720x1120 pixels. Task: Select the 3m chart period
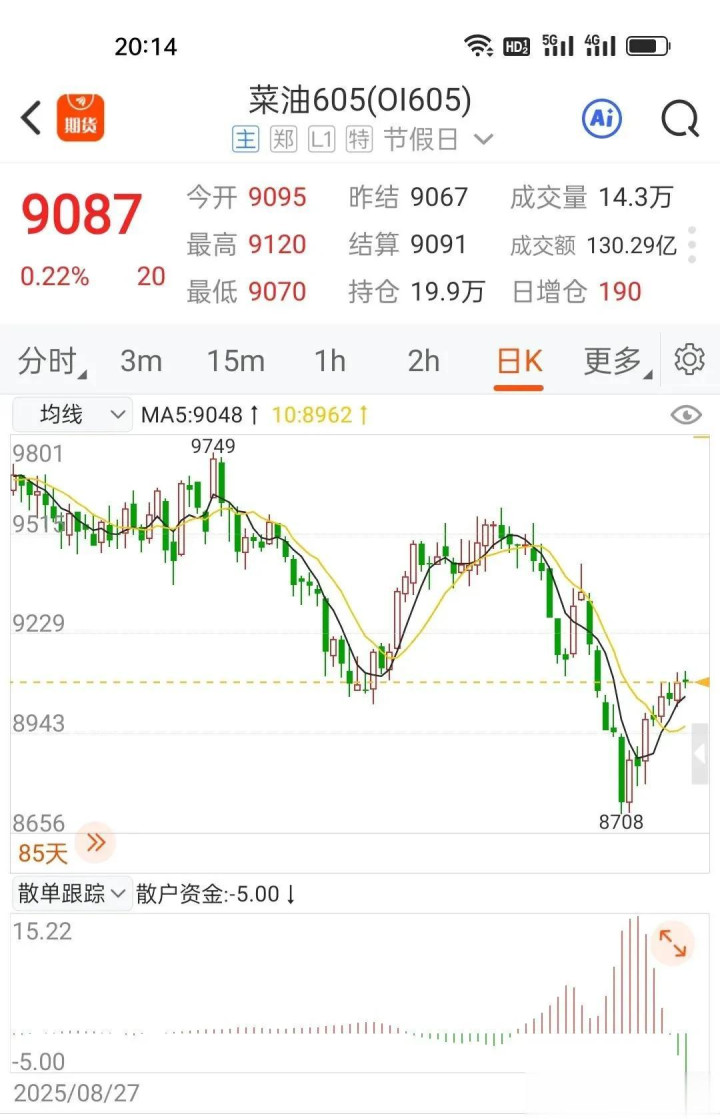pos(141,361)
